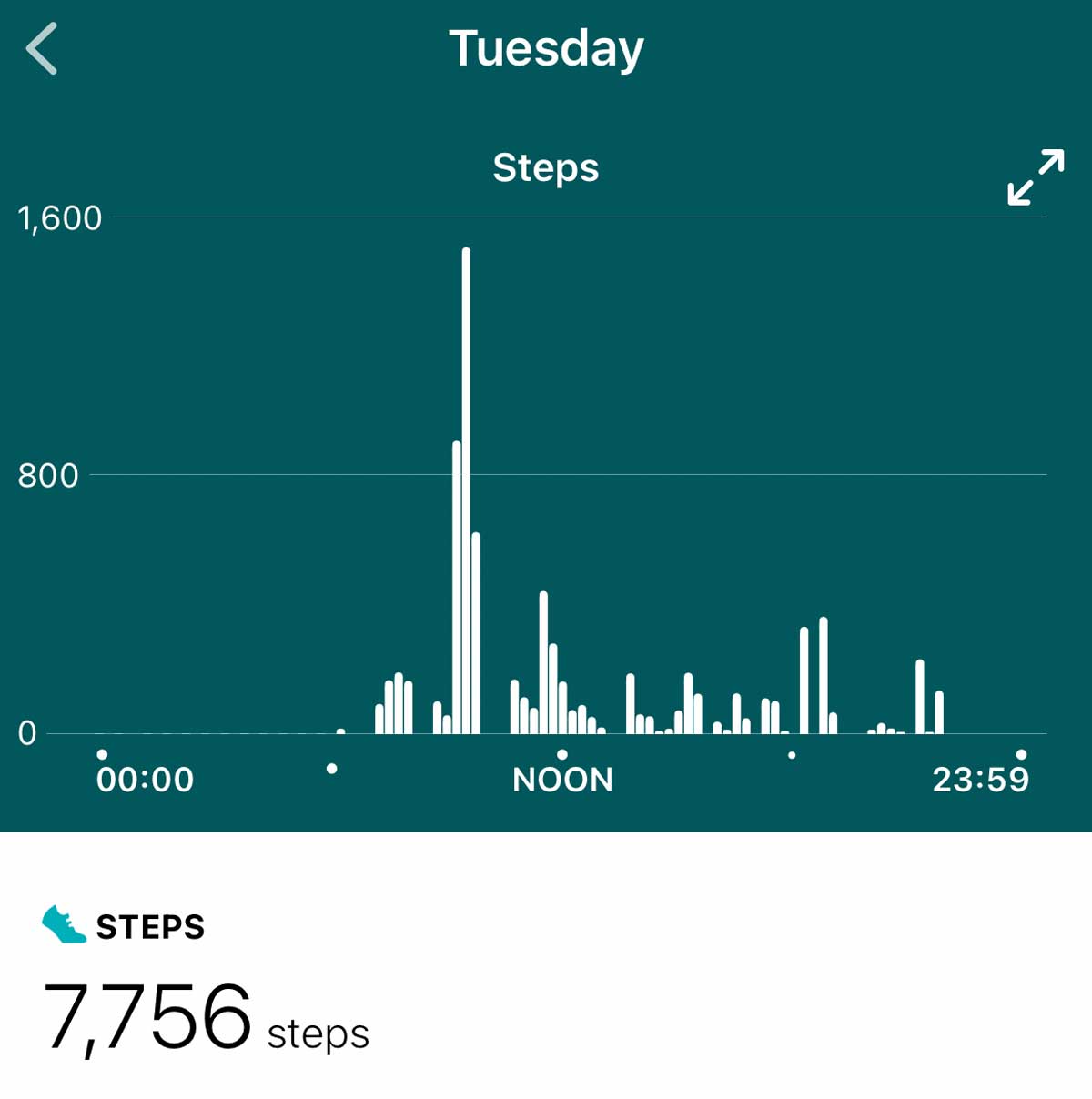
Task: Tap the NOON time label
Action: coord(562,780)
